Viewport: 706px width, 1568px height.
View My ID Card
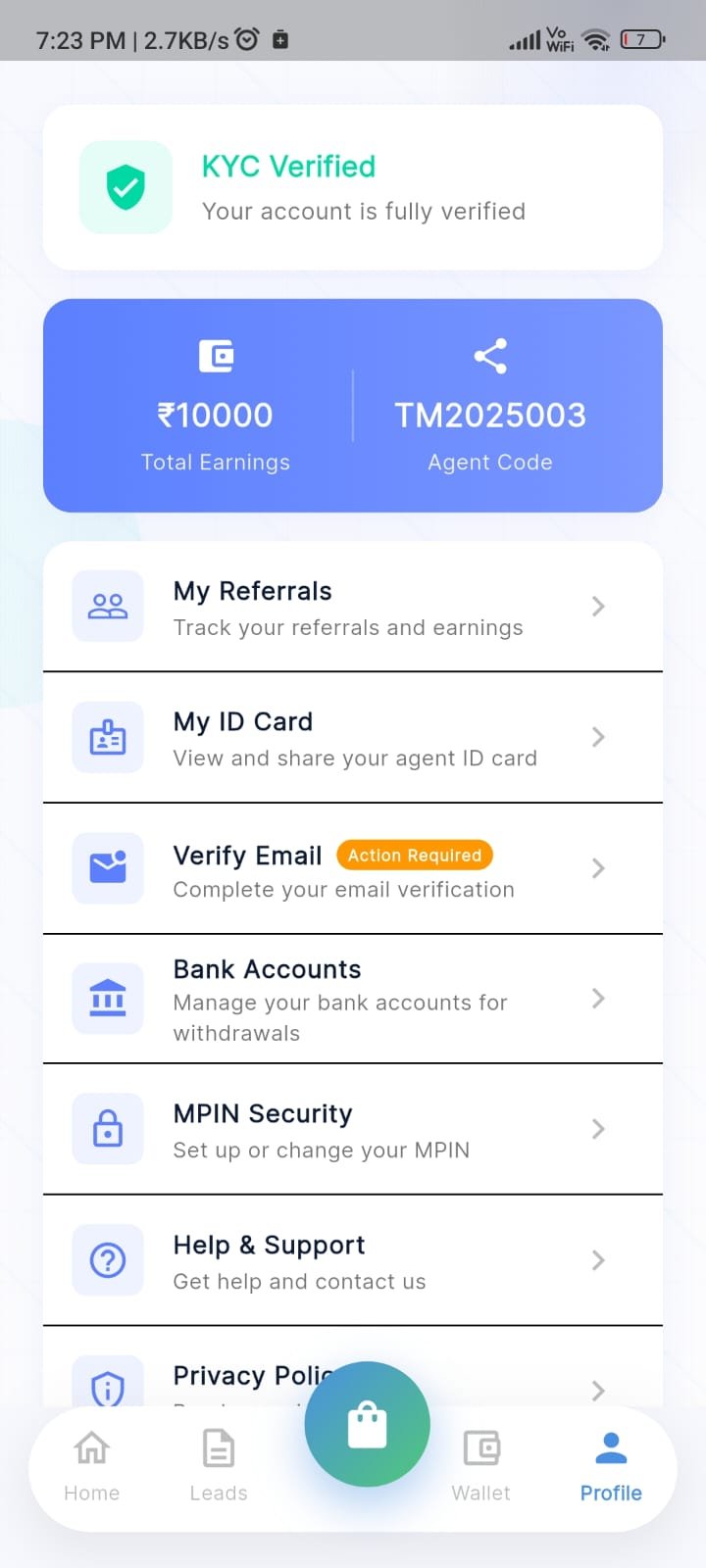click(x=353, y=738)
